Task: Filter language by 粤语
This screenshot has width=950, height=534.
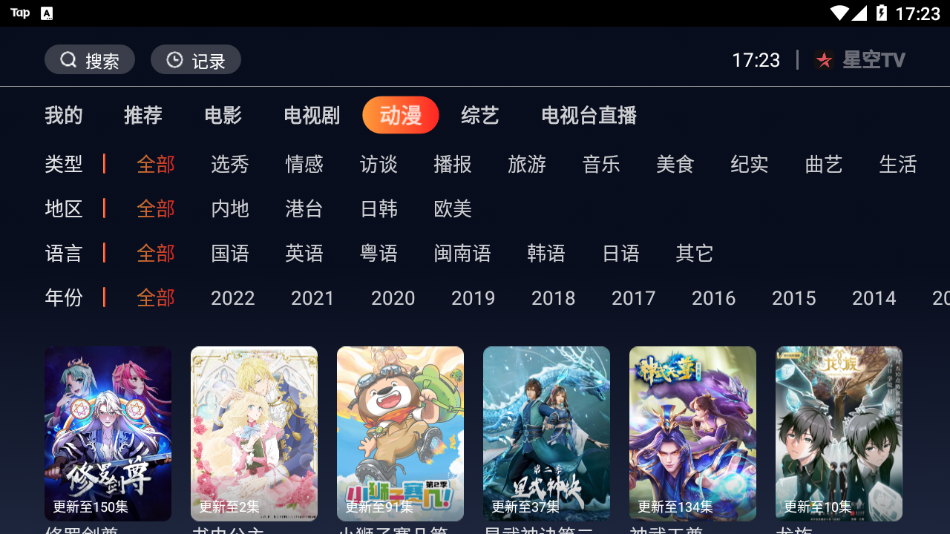Action: (x=379, y=253)
